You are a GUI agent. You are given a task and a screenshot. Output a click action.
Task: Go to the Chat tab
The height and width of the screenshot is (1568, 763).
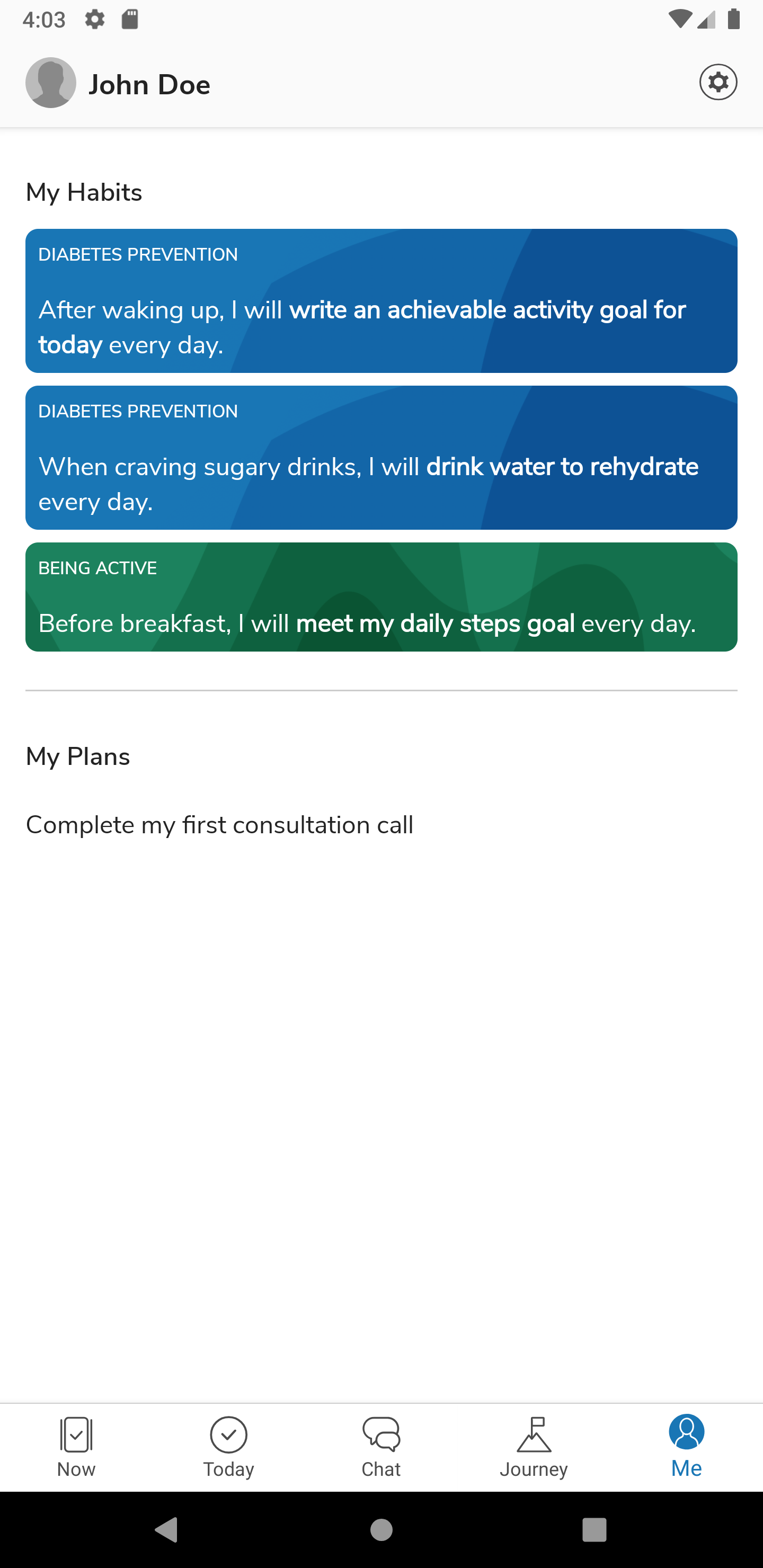point(381,1447)
